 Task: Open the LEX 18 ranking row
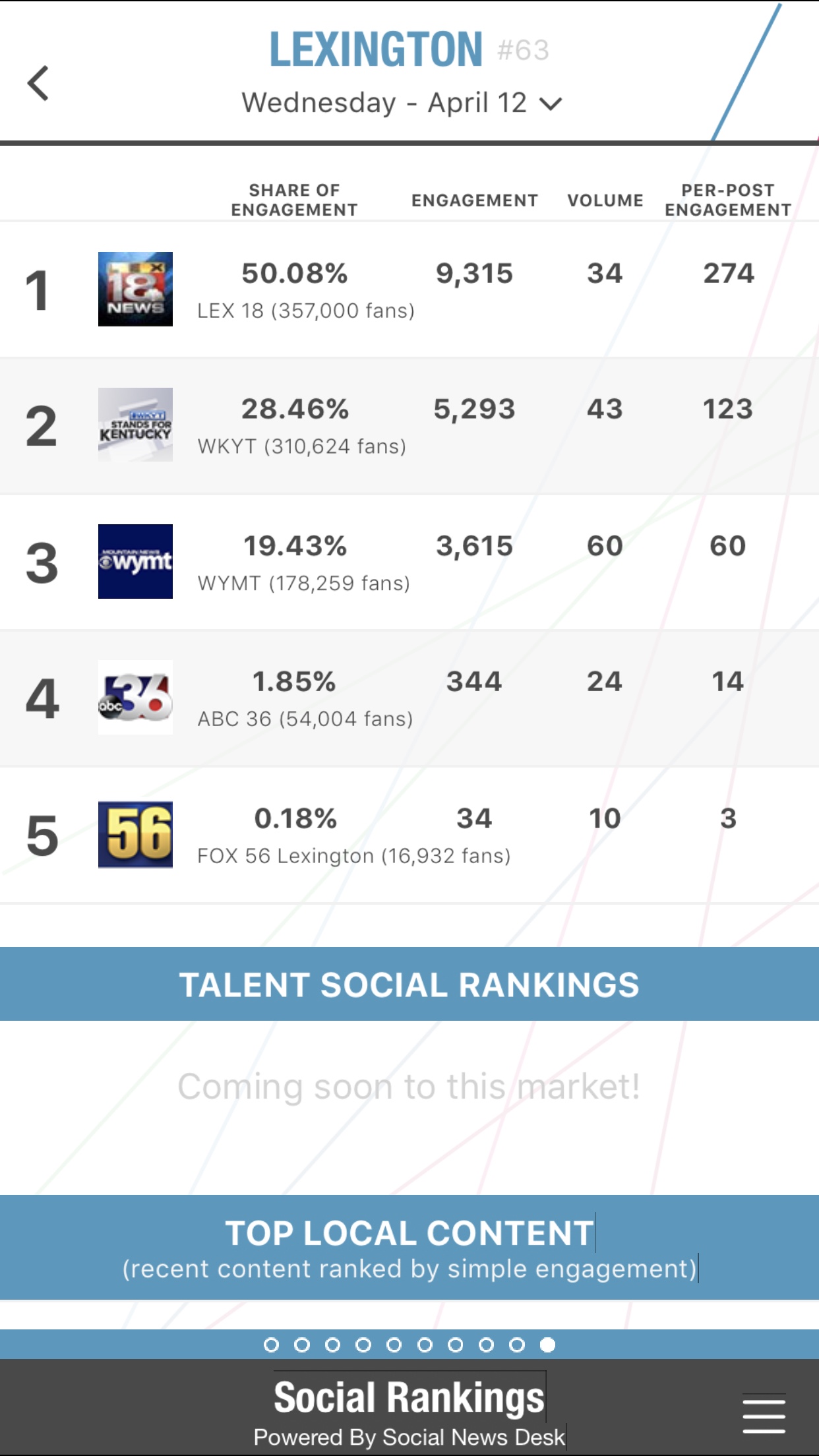[x=409, y=289]
